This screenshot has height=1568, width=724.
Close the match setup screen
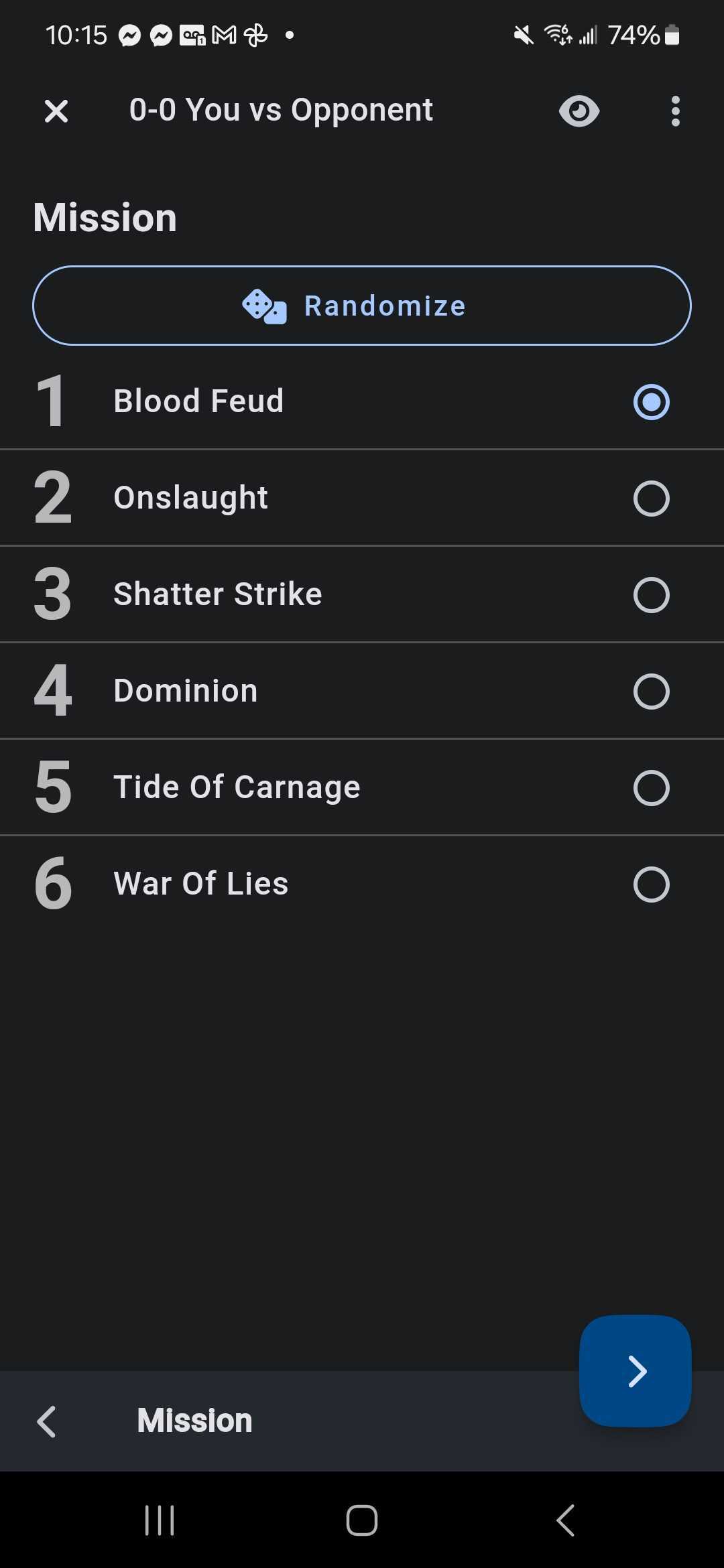click(x=56, y=111)
